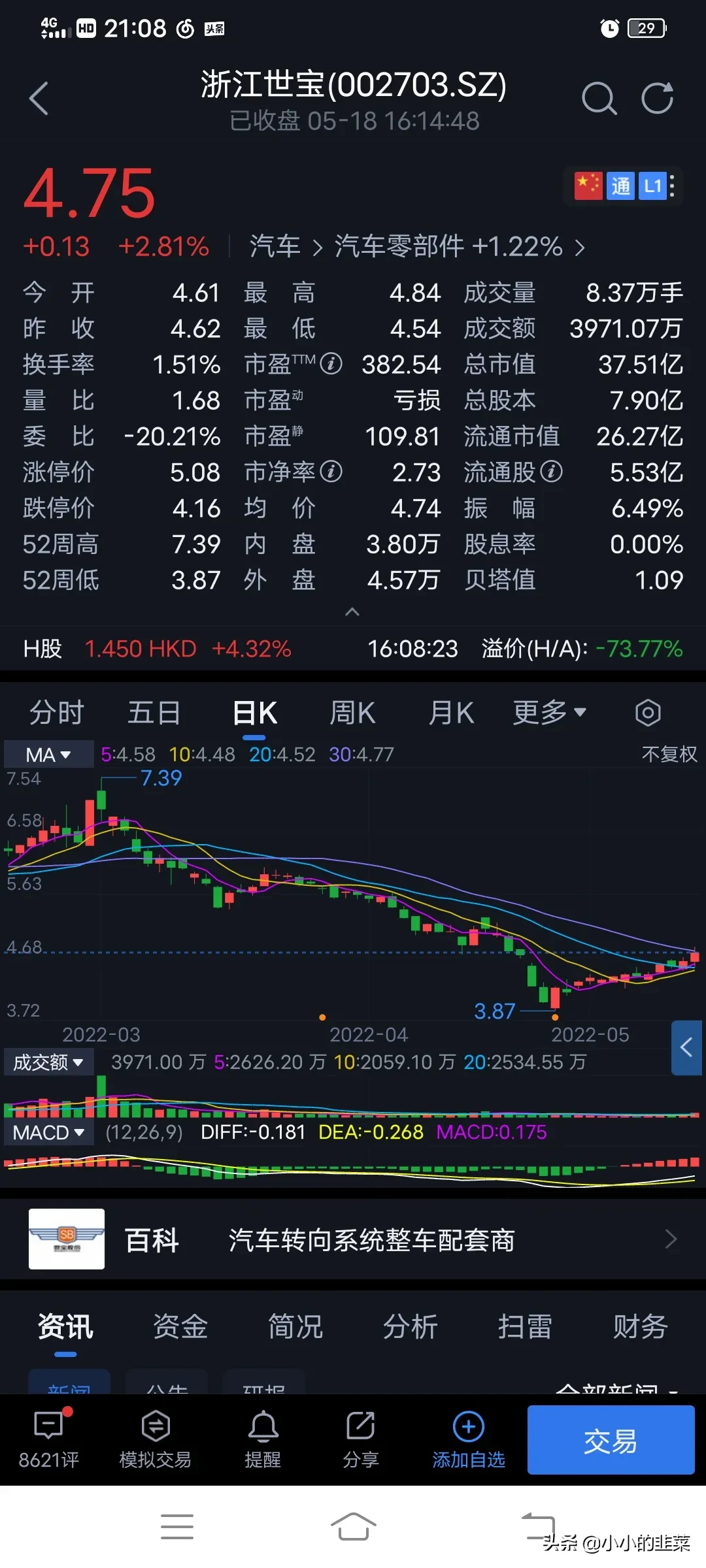Viewport: 706px width, 1568px height.
Task: Open the MA indicator dropdown
Action: coord(48,755)
